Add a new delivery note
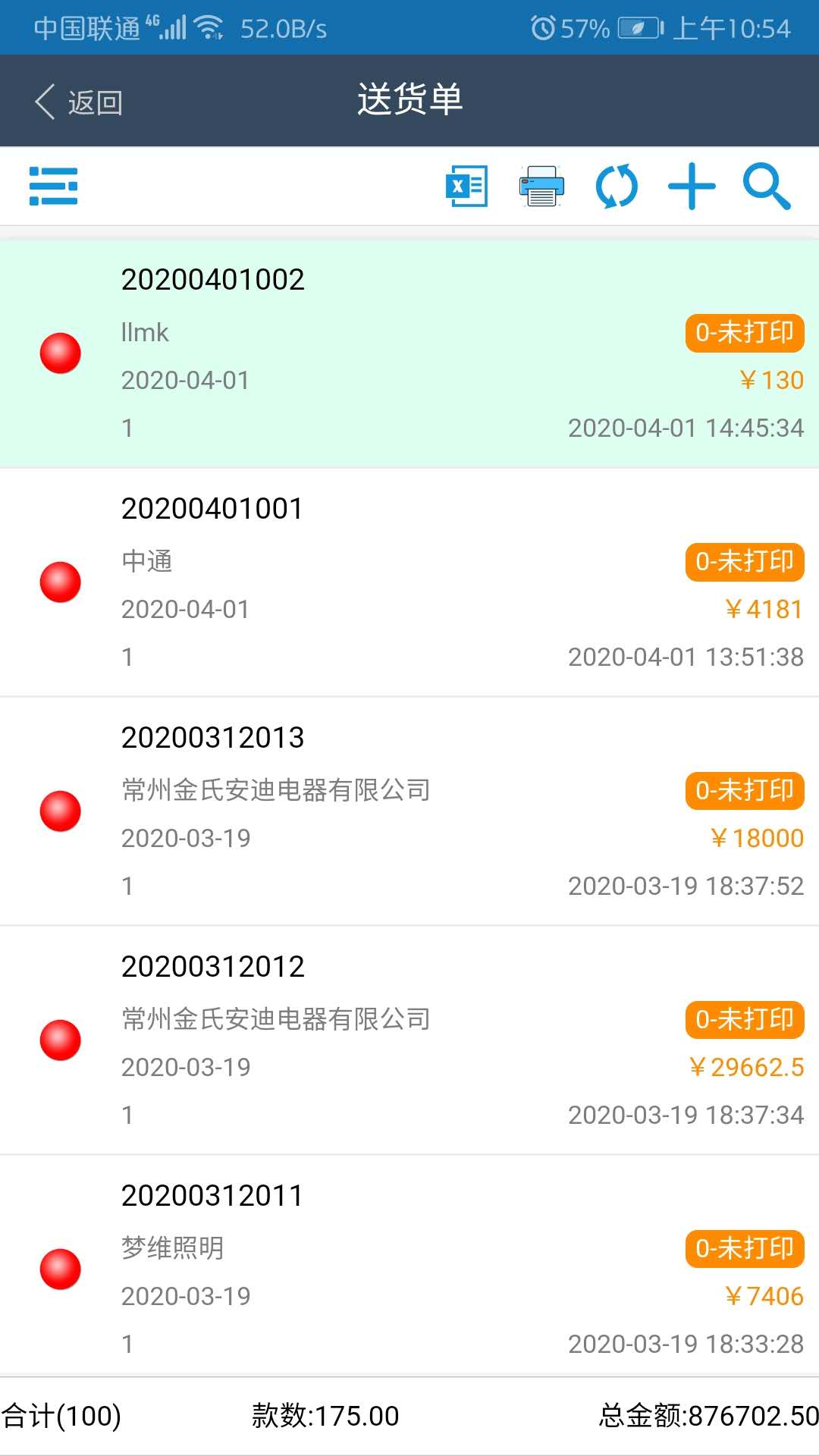 tap(692, 186)
